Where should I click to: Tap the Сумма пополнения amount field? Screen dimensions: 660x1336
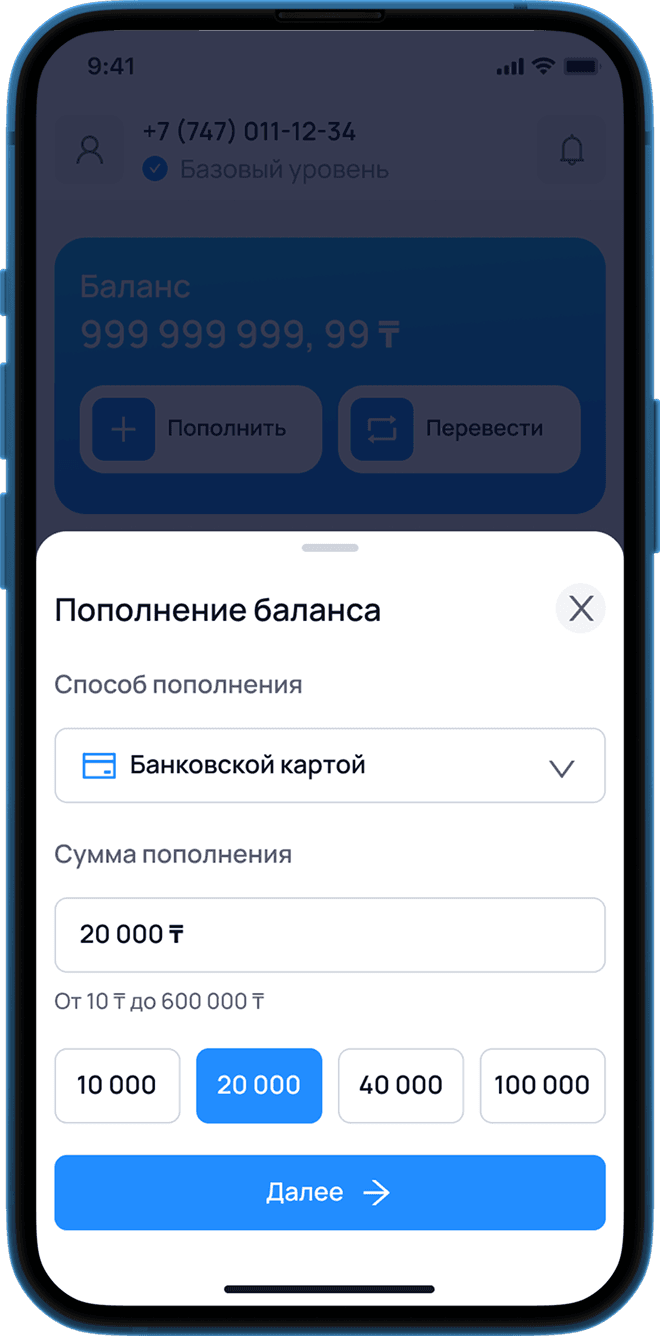(x=330, y=935)
